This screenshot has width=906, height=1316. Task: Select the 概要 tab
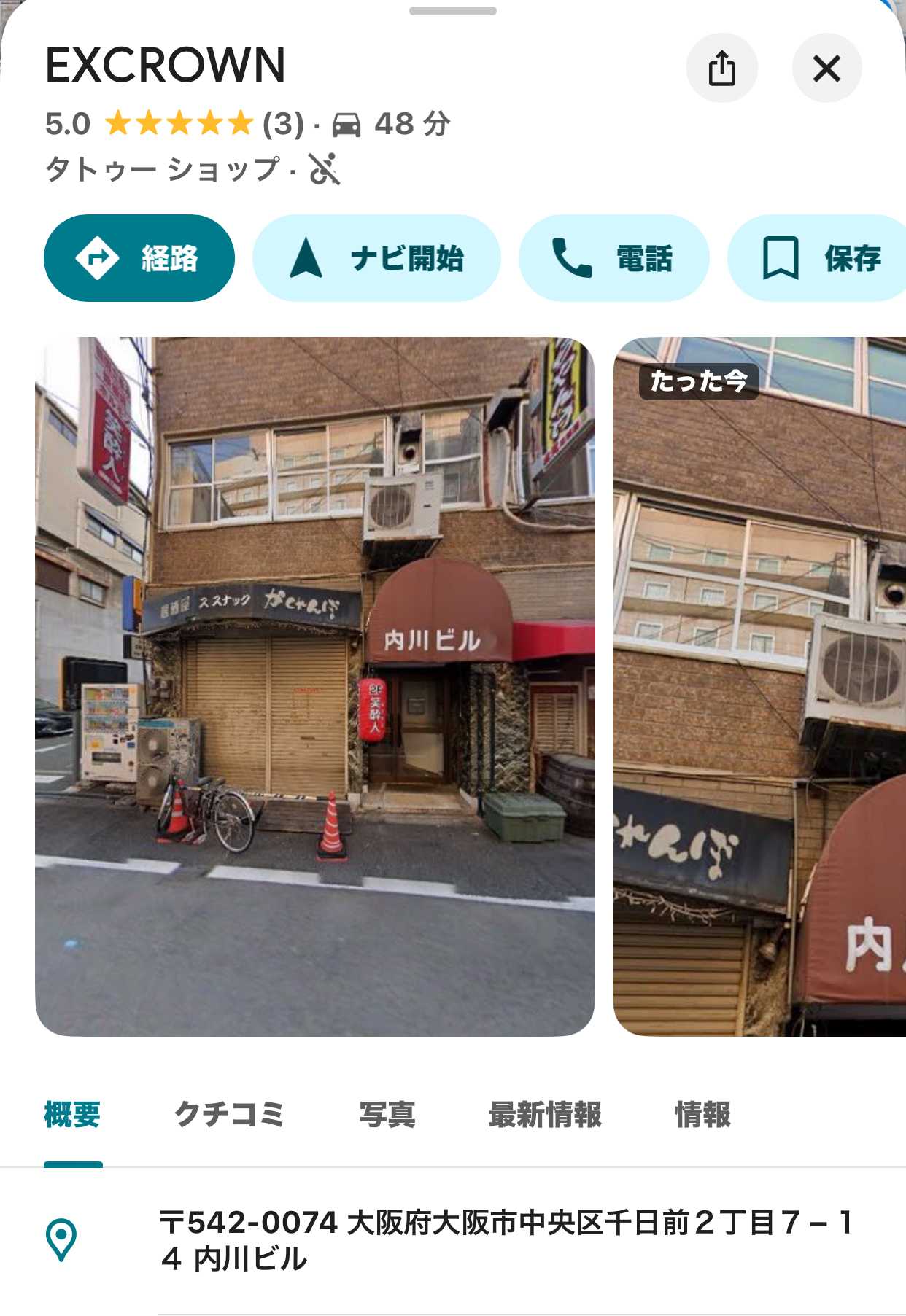point(72,1114)
